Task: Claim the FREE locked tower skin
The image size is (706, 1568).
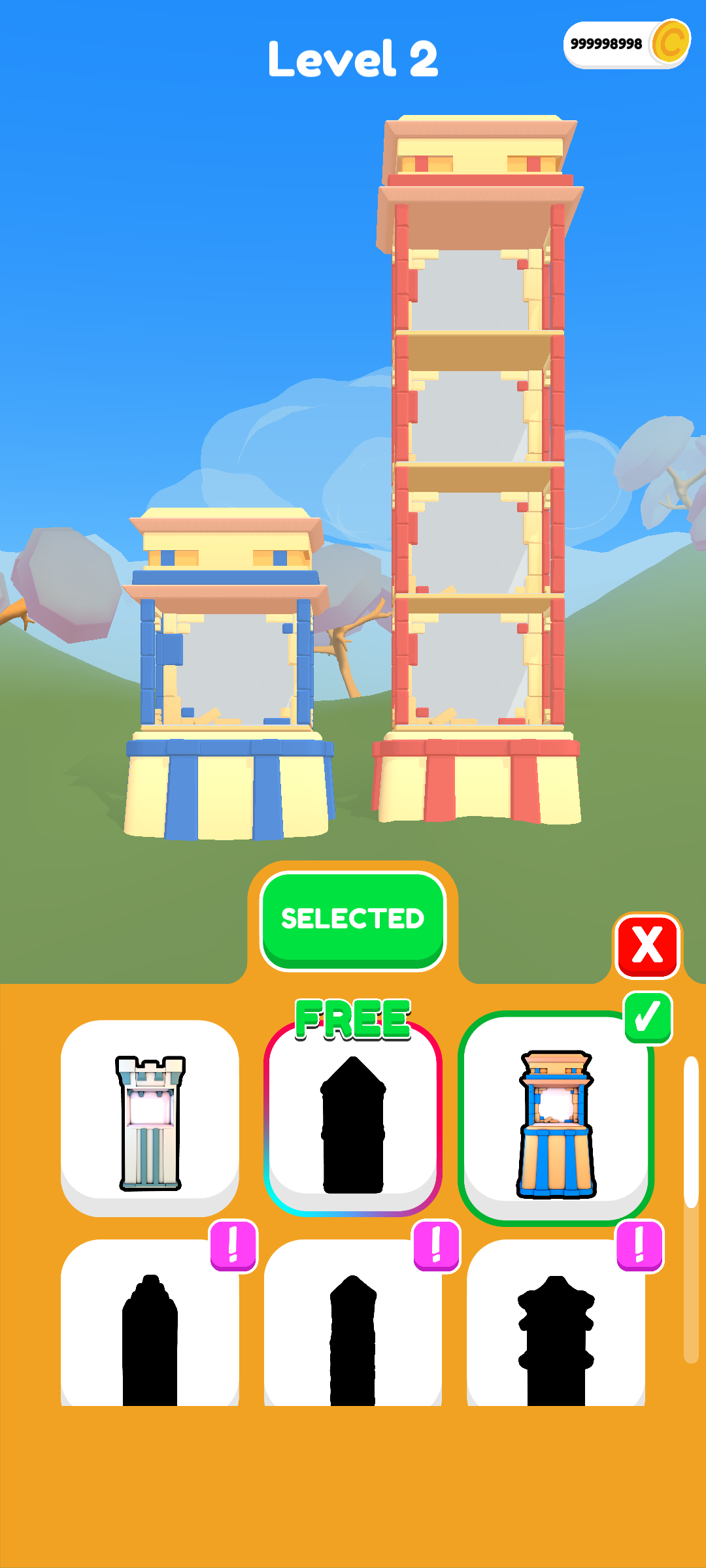Action: pos(352,1119)
